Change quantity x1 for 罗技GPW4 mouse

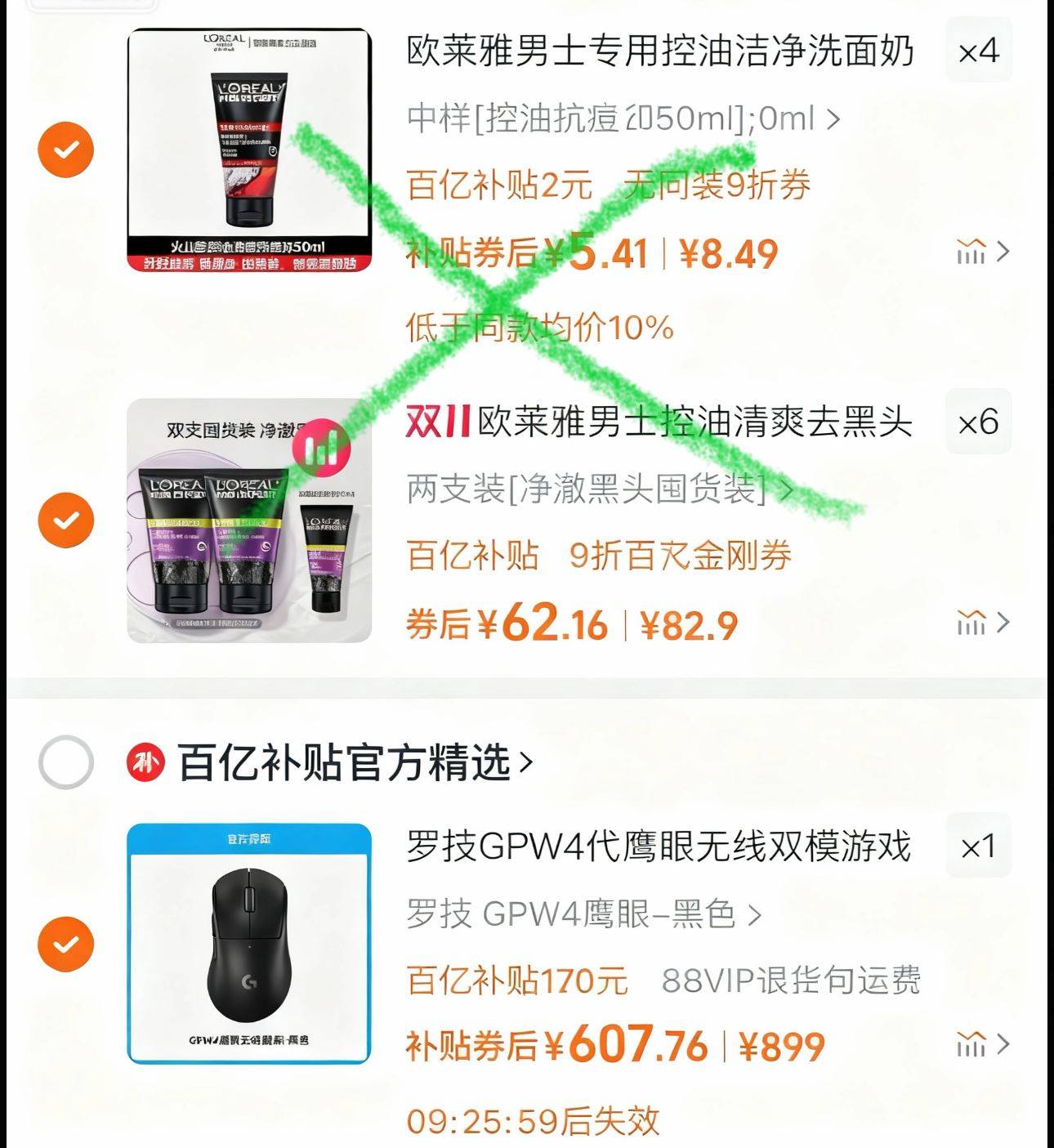click(978, 846)
